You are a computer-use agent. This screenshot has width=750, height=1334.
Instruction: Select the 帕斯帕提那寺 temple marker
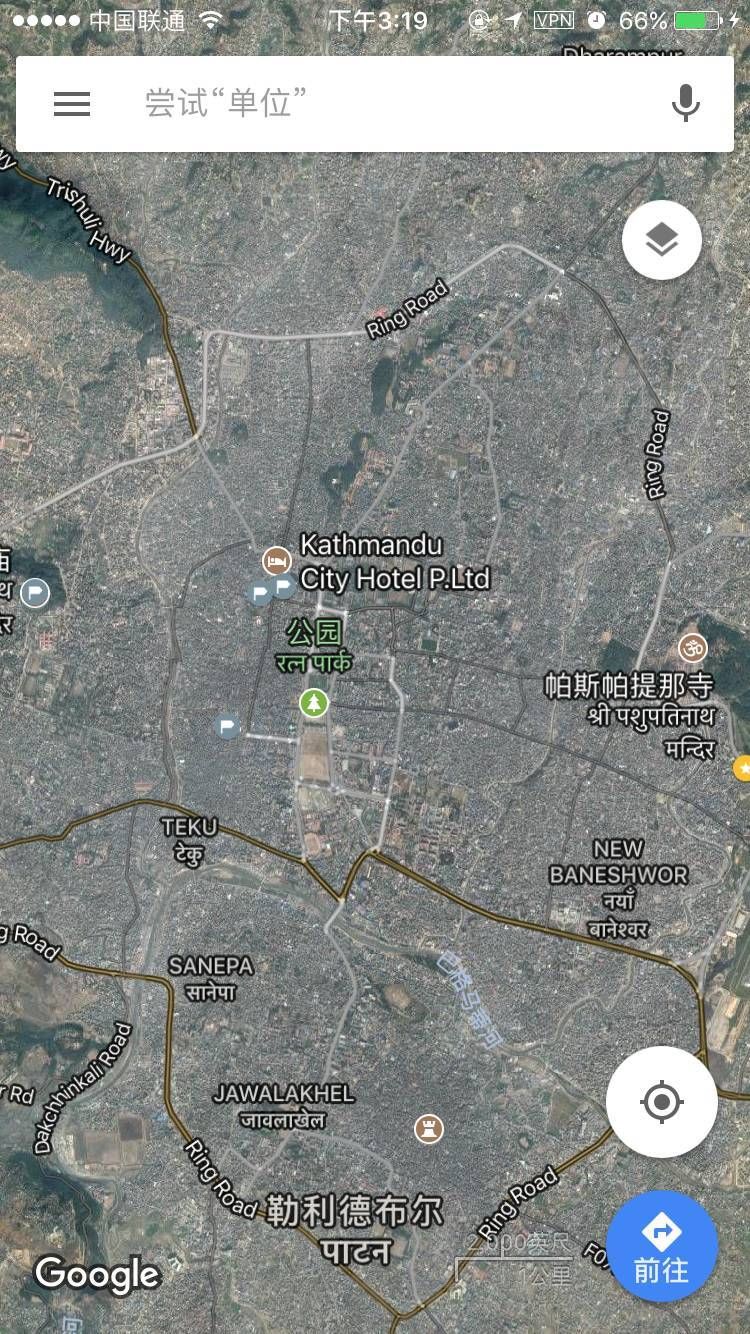[692, 648]
